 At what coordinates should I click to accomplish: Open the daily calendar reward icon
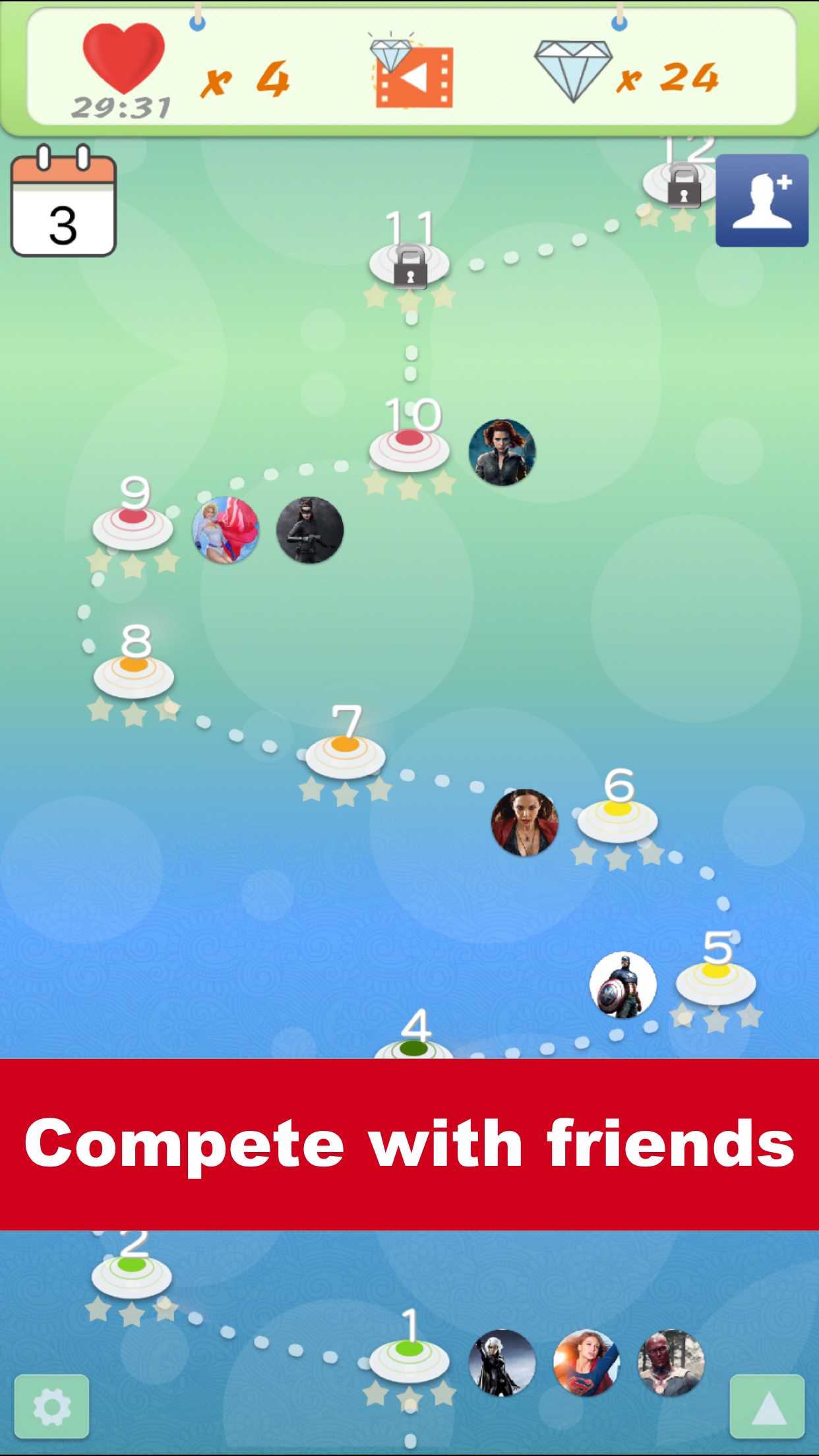tap(63, 201)
